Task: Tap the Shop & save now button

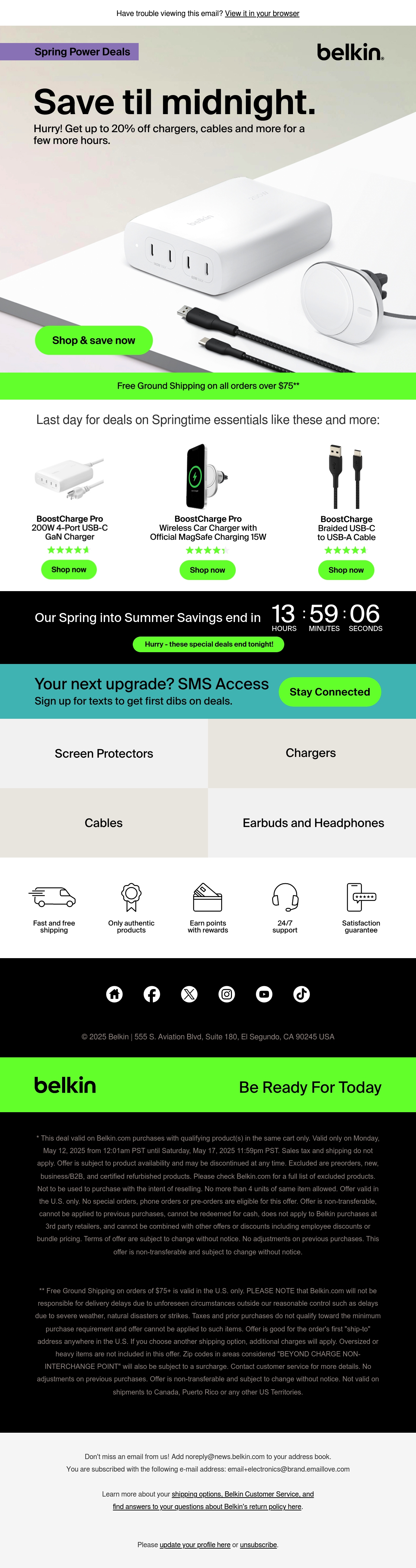Action: 94,340
